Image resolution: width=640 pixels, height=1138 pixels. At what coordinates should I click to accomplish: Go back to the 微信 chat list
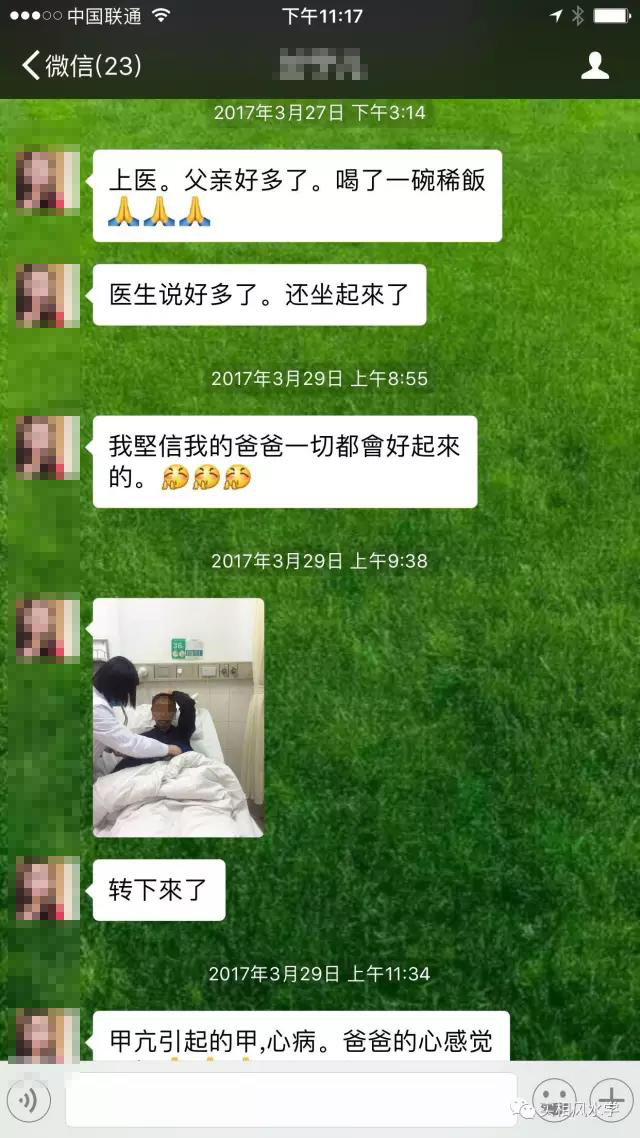pos(82,66)
